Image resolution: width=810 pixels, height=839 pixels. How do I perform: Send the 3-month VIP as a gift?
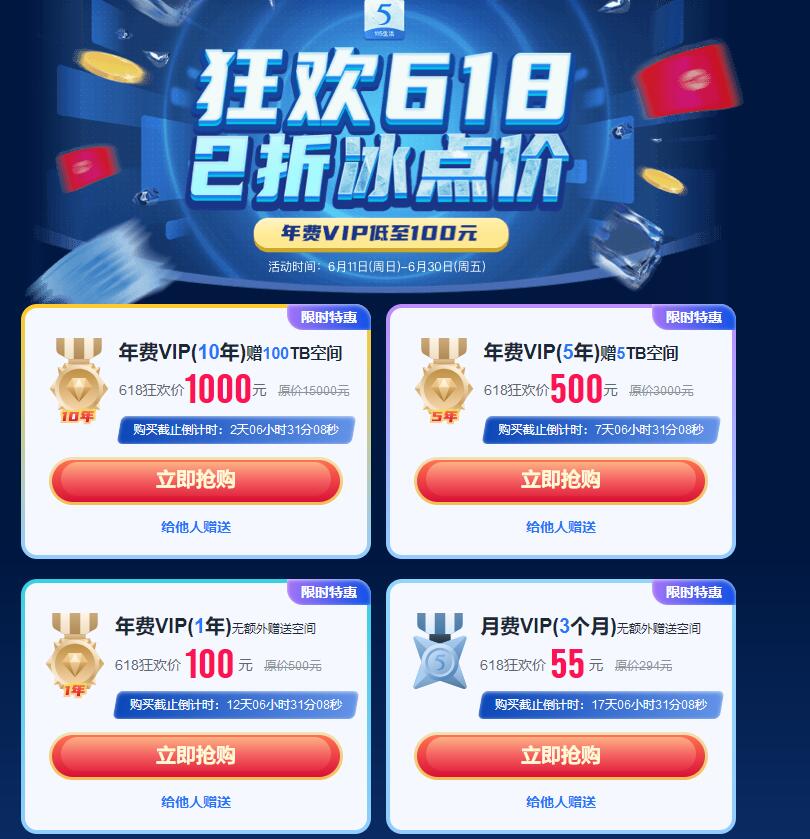(x=561, y=802)
